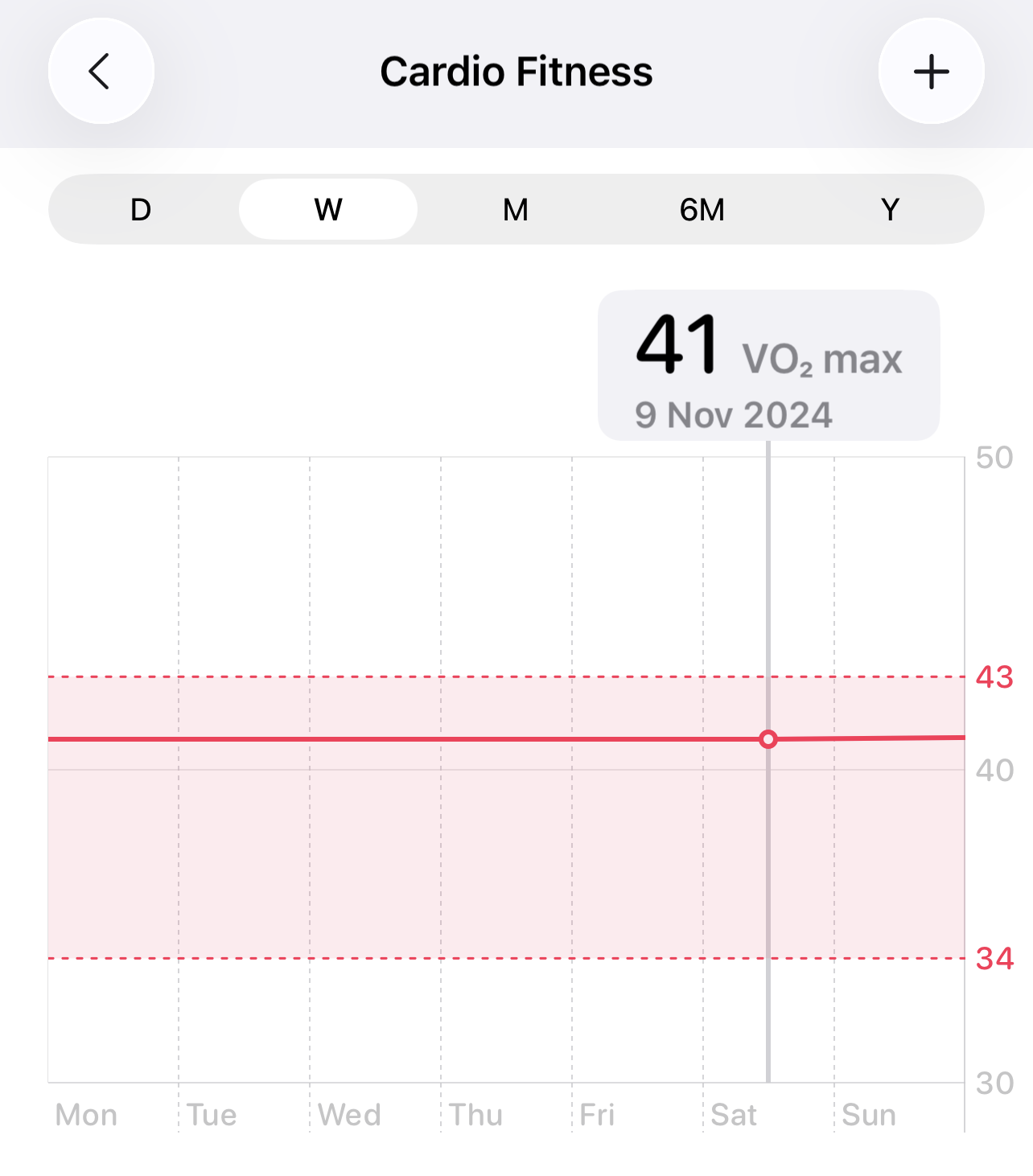
Task: Tap the date 9 Nov 2024 label
Action: [x=735, y=413]
